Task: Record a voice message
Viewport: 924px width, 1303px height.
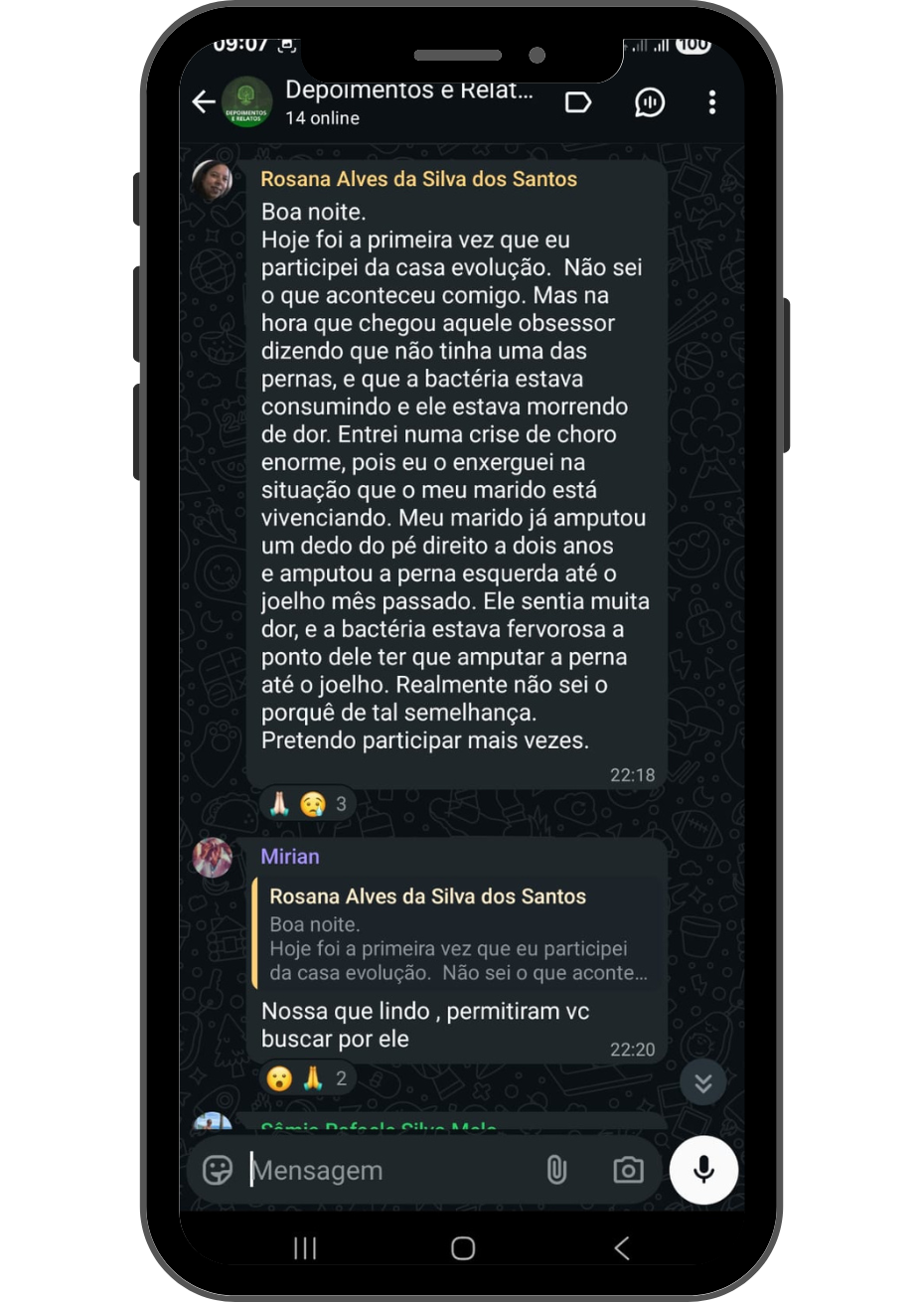Action: tap(703, 1170)
